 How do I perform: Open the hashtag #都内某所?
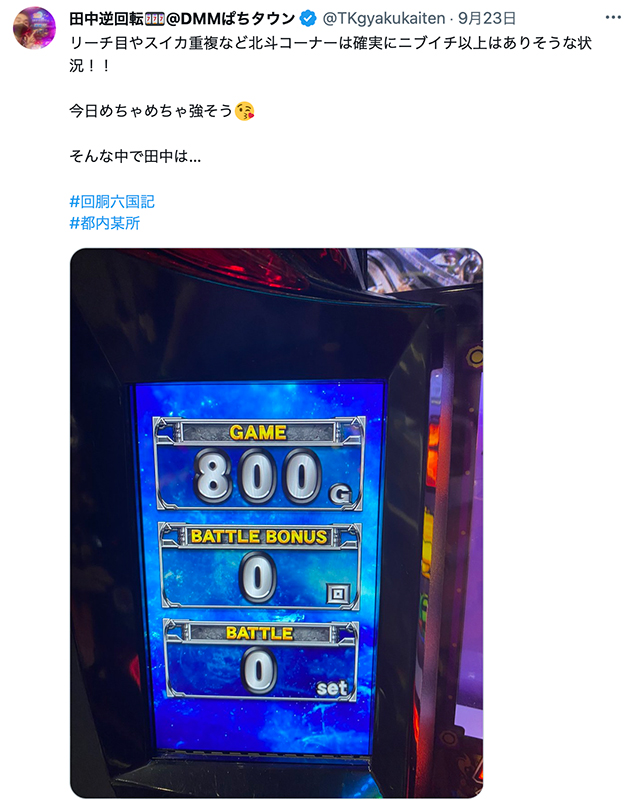(105, 223)
